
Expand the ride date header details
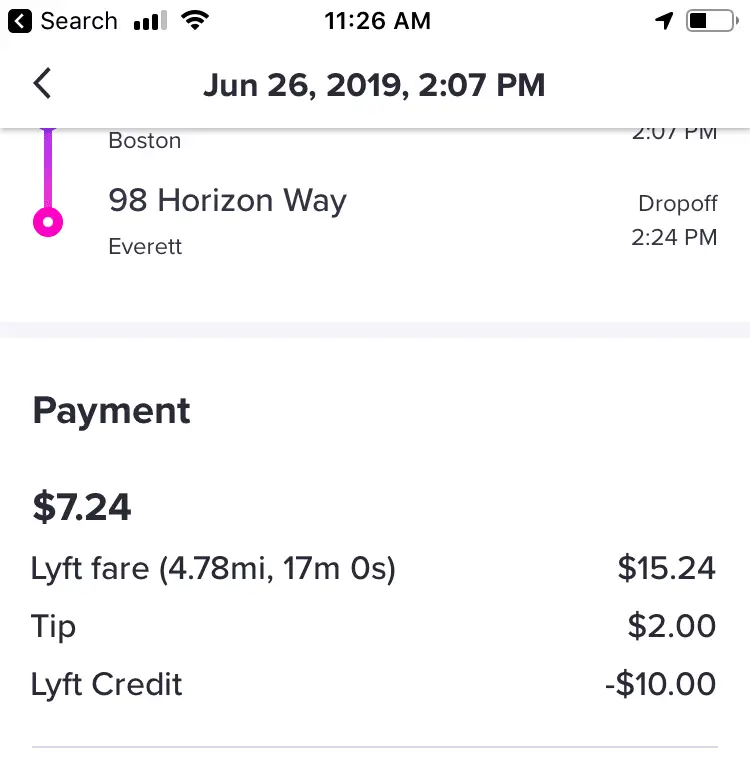click(374, 85)
